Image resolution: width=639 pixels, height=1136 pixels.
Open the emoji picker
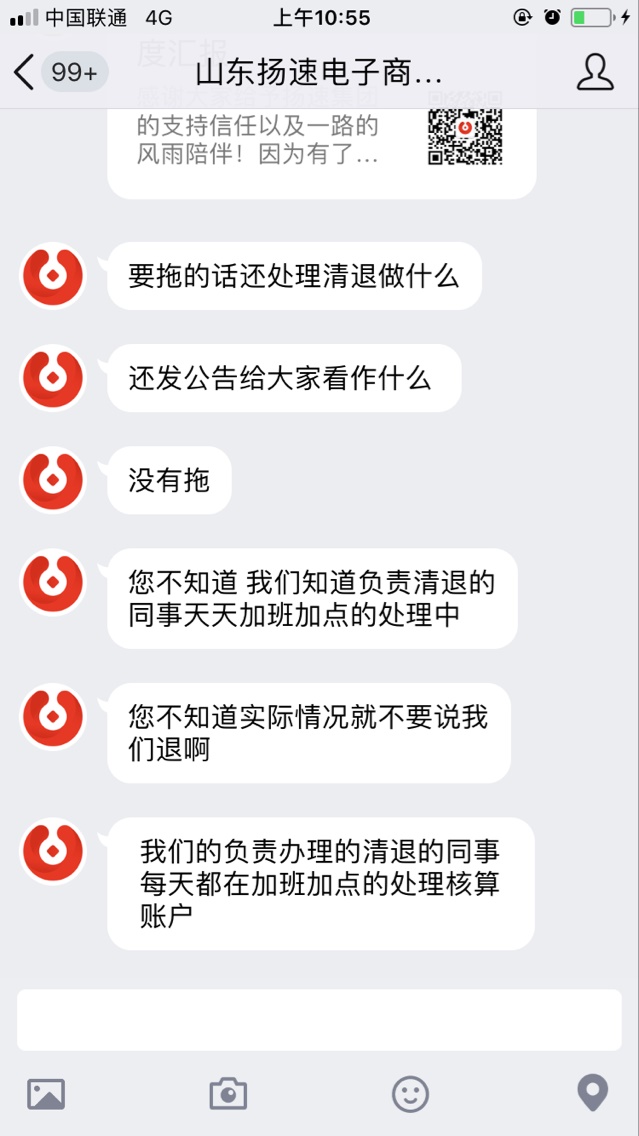pyautogui.click(x=410, y=1094)
